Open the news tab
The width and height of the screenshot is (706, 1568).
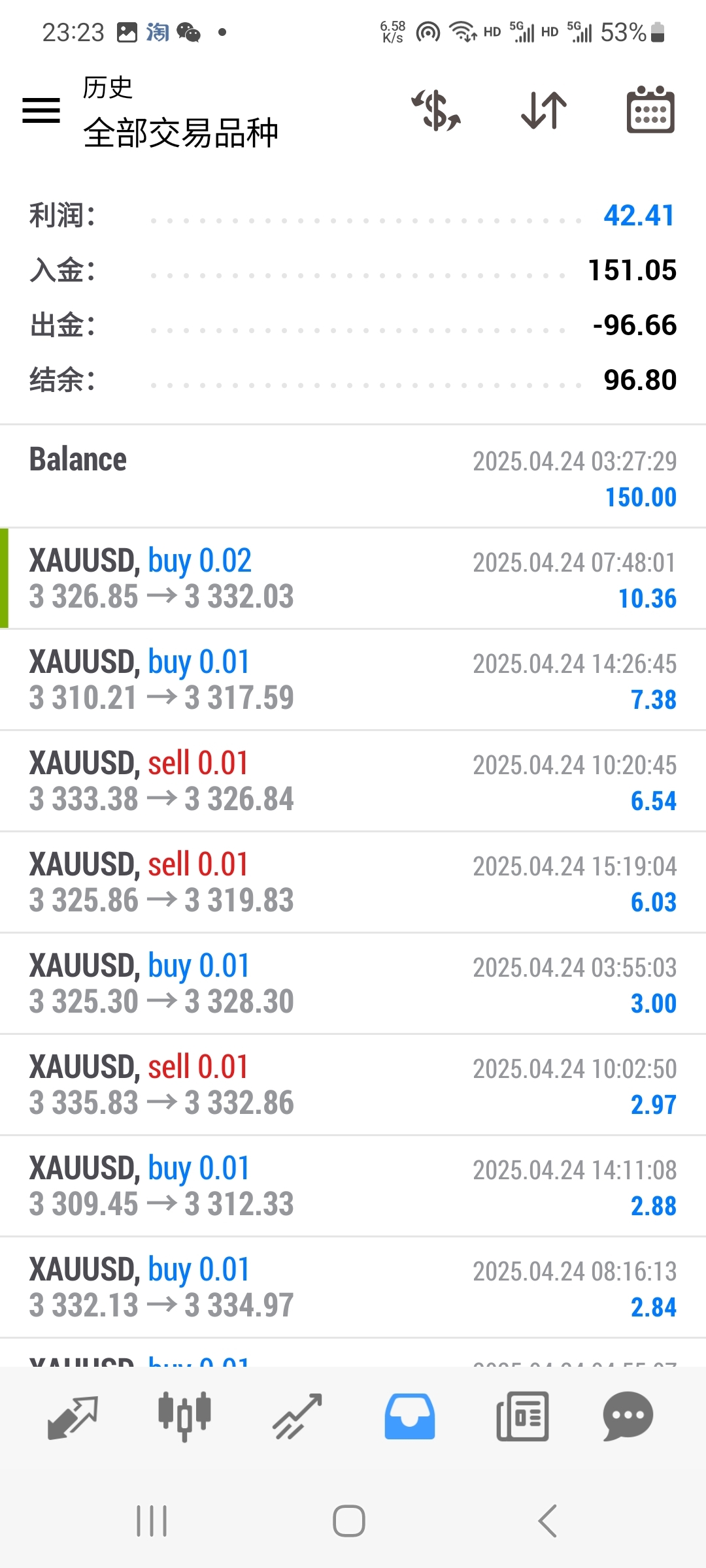click(522, 1416)
